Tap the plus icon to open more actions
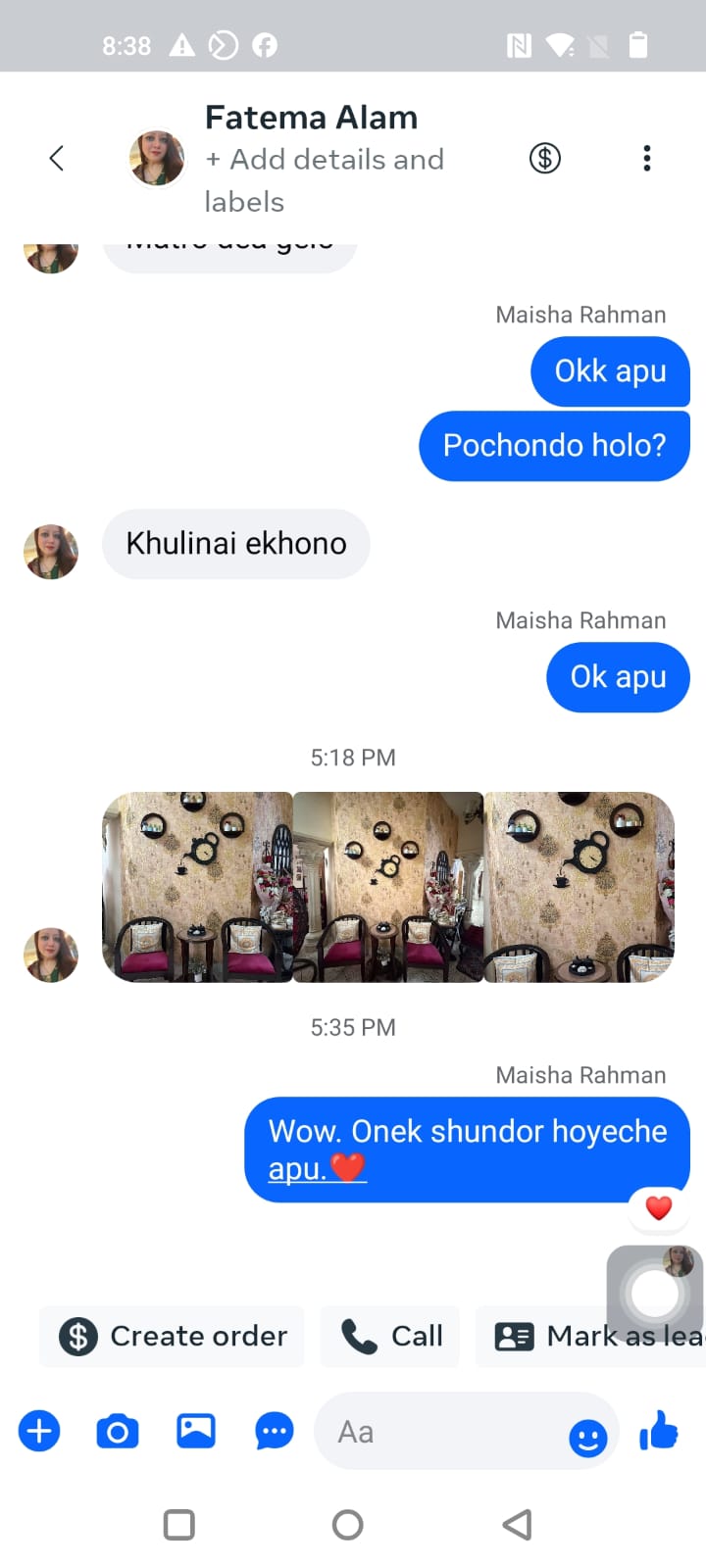 (38, 1431)
